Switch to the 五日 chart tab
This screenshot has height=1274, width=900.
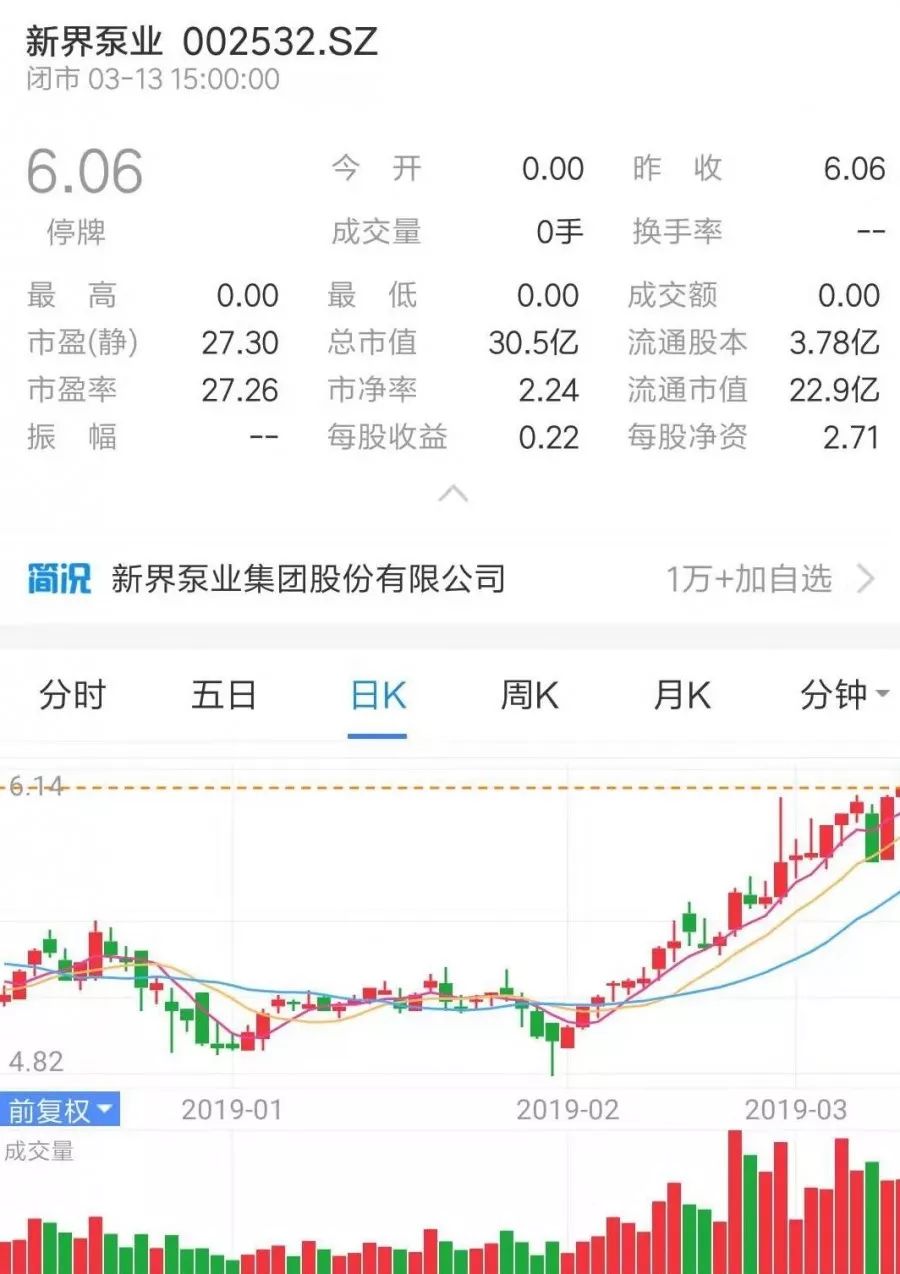click(225, 694)
